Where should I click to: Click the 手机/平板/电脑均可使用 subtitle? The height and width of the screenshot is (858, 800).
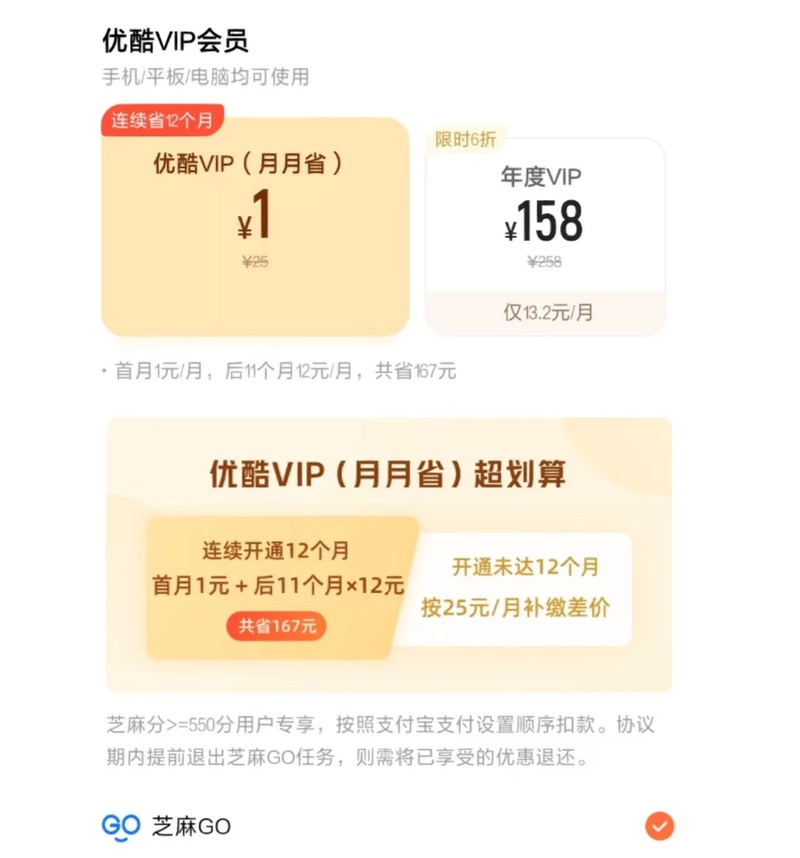pyautogui.click(x=204, y=74)
